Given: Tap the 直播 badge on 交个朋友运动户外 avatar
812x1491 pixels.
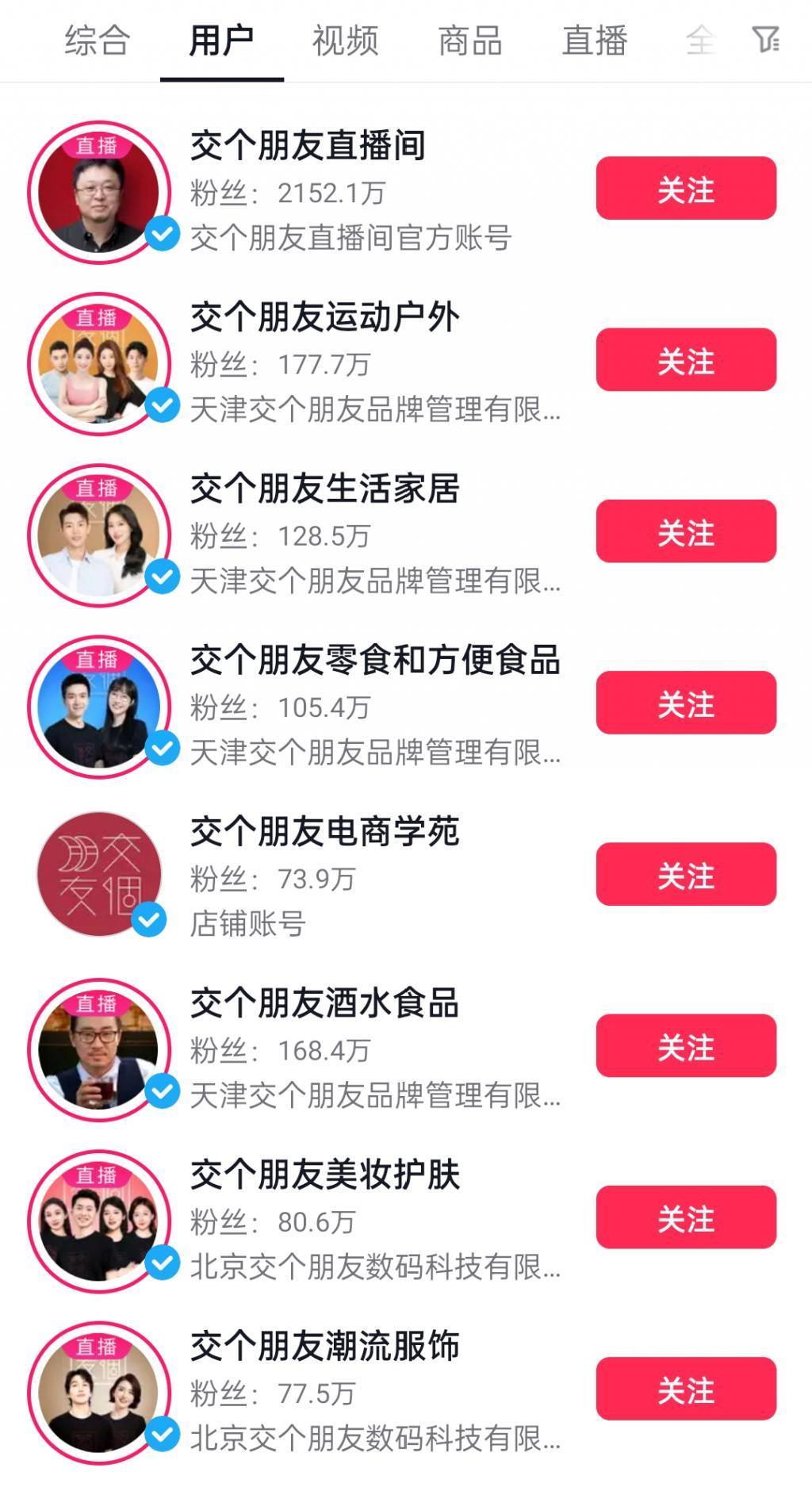Looking at the screenshot, I should pos(97,316).
